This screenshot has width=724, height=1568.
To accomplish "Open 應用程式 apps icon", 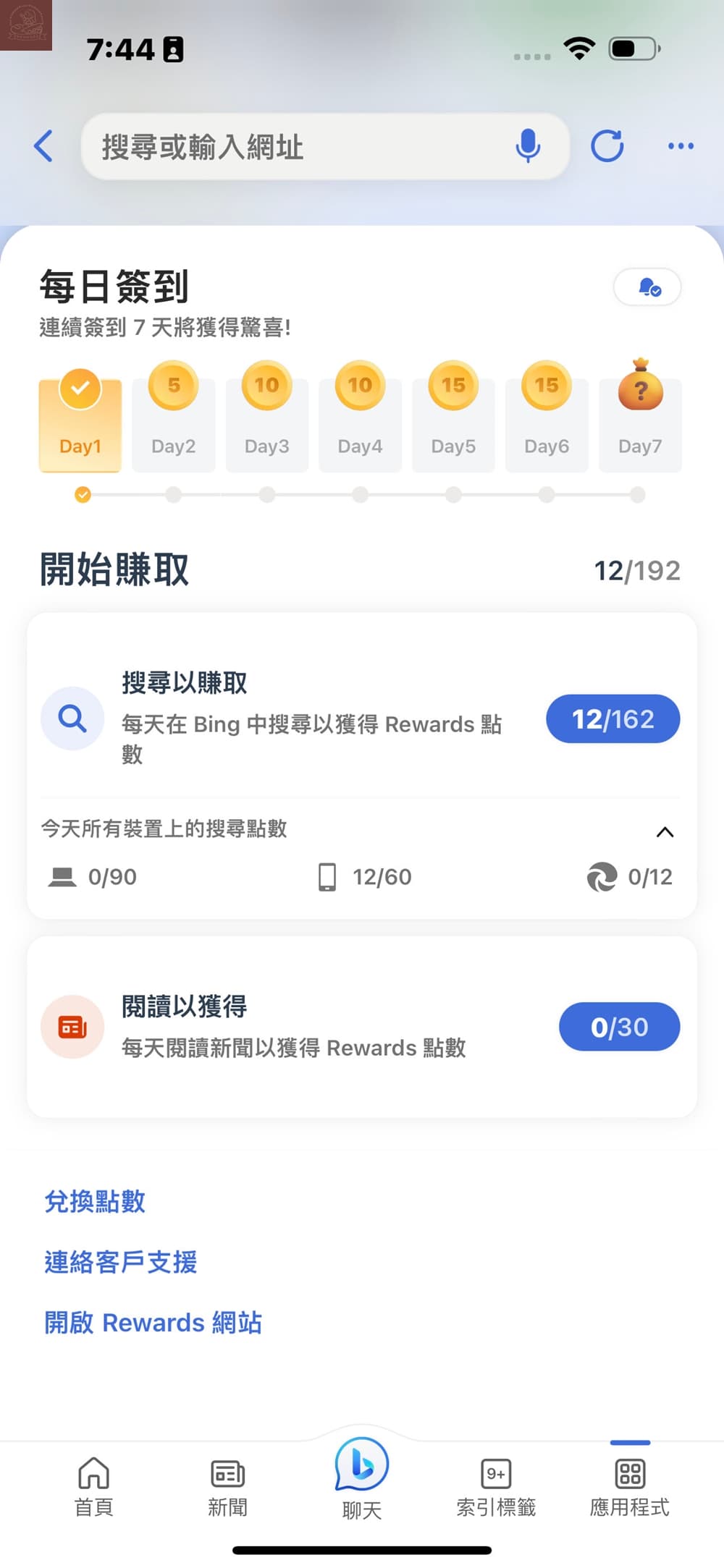I will click(x=628, y=1476).
